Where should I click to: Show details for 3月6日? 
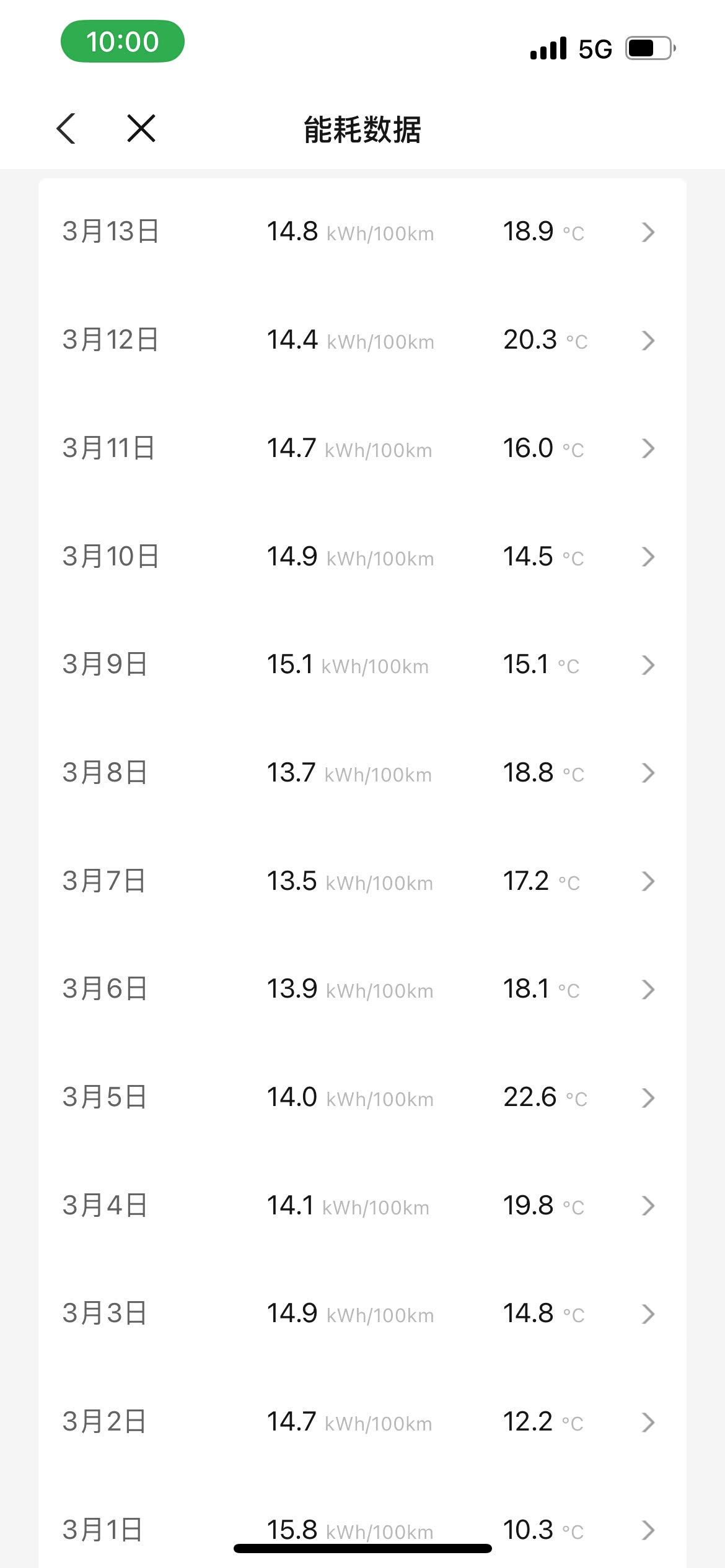362,989
